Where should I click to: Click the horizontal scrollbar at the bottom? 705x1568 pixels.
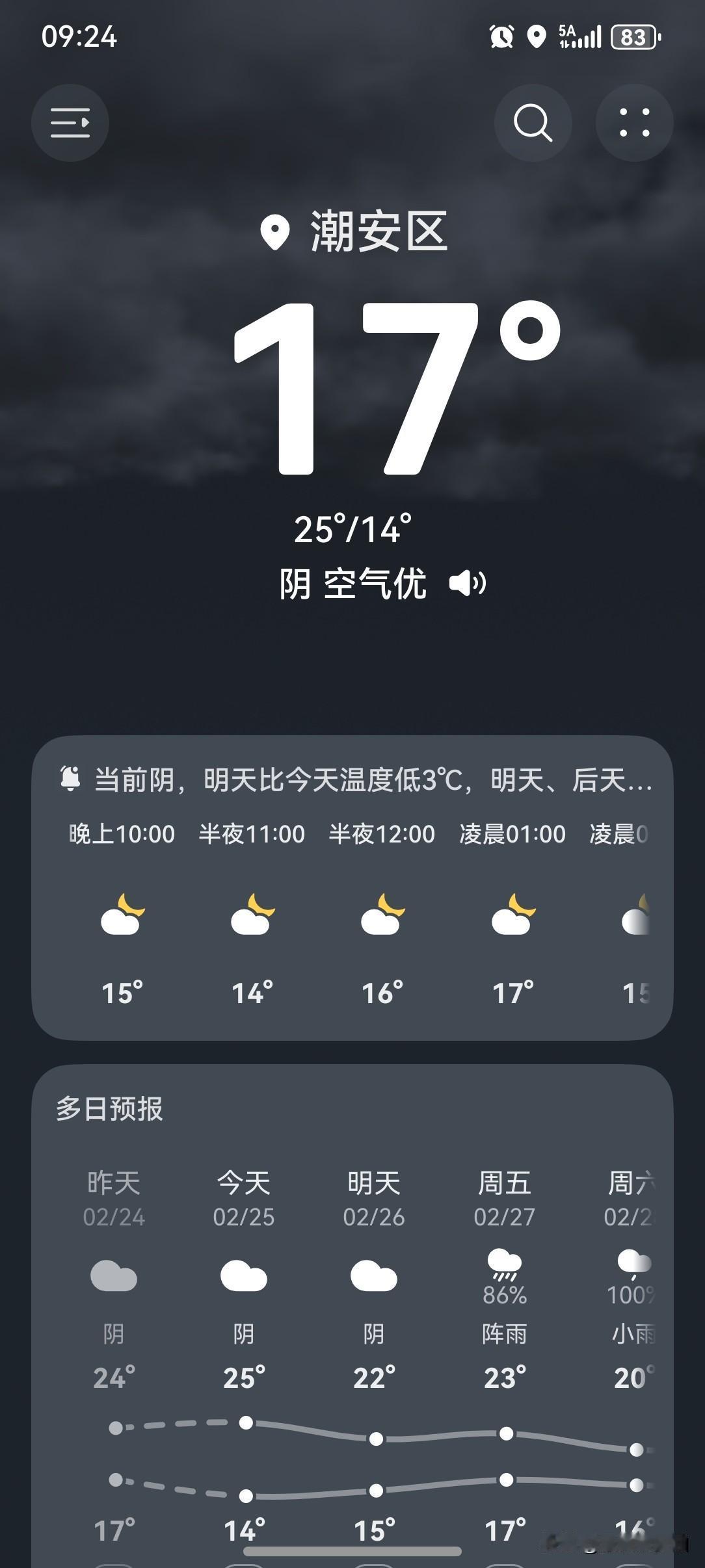pos(352,1550)
